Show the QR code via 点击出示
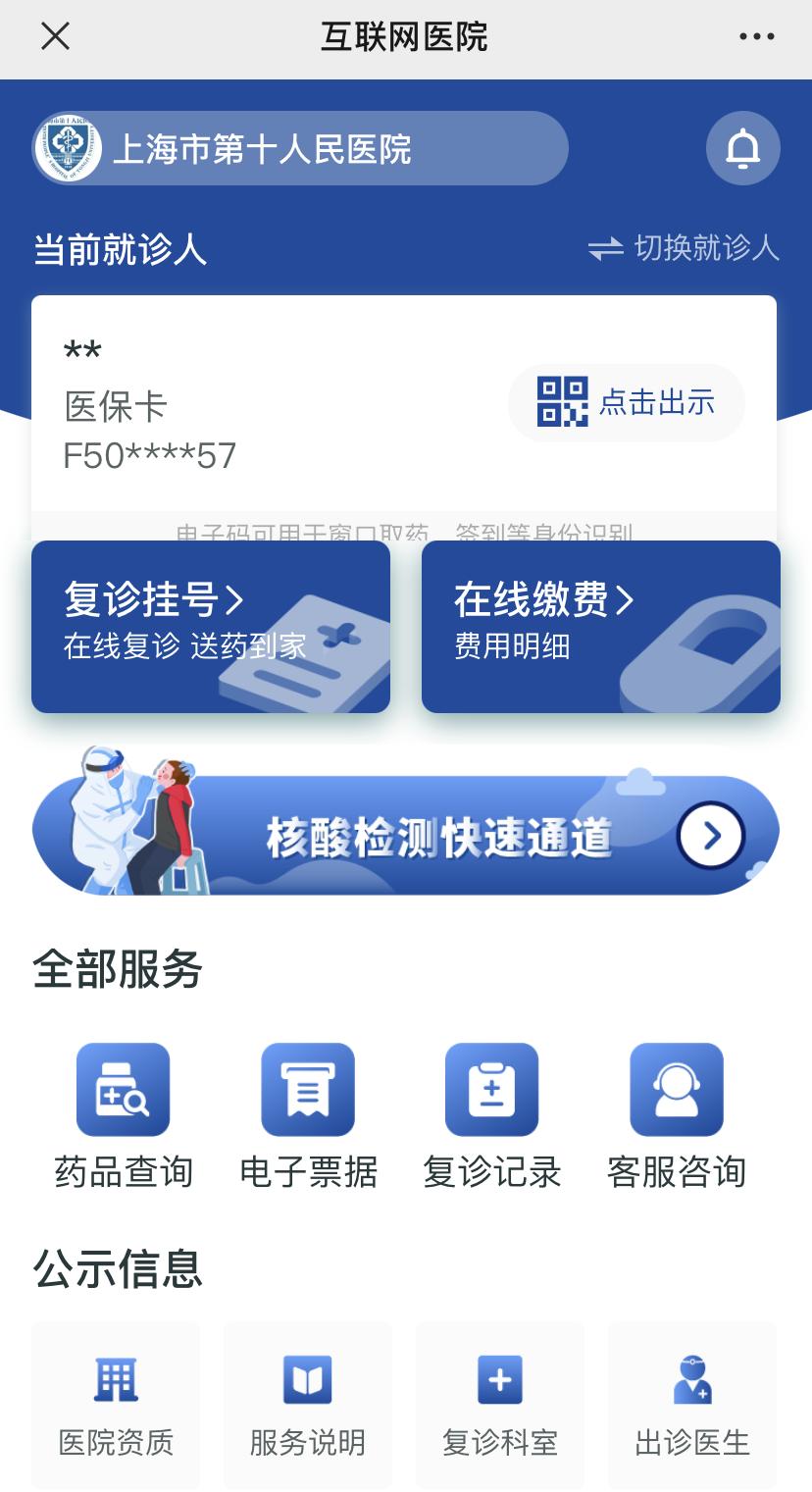 (x=627, y=402)
